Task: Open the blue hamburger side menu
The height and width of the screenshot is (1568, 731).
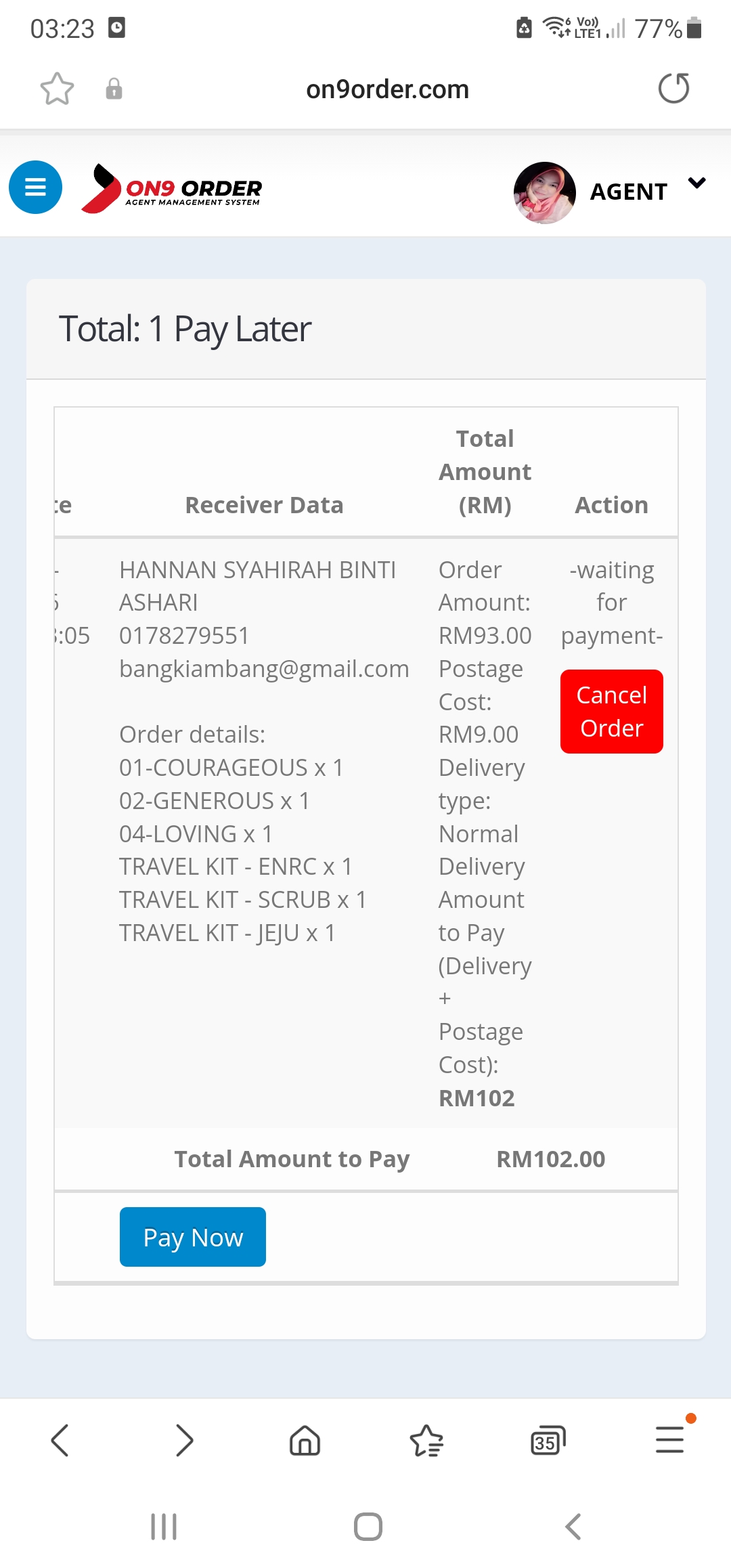Action: 35,187
